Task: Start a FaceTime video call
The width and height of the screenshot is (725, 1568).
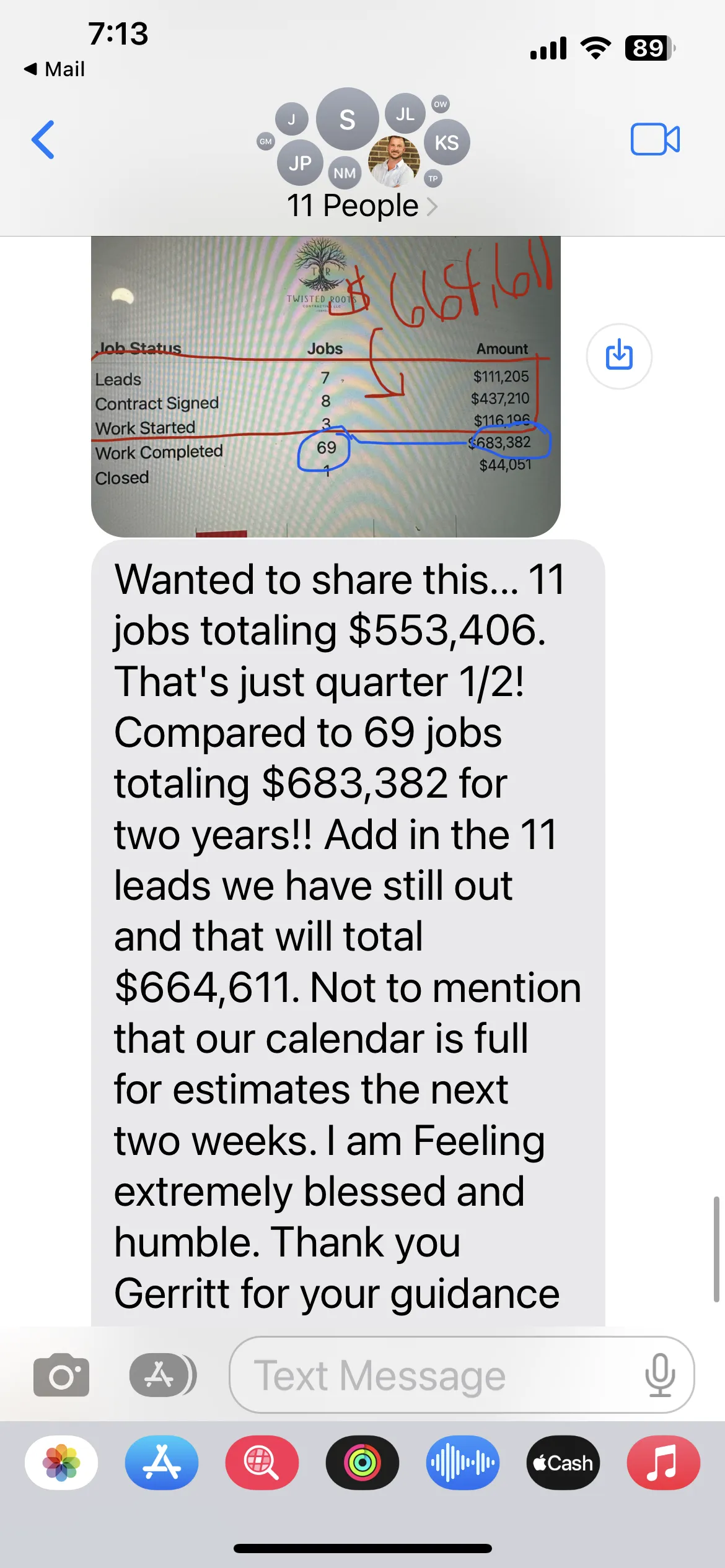Action: 654,139
